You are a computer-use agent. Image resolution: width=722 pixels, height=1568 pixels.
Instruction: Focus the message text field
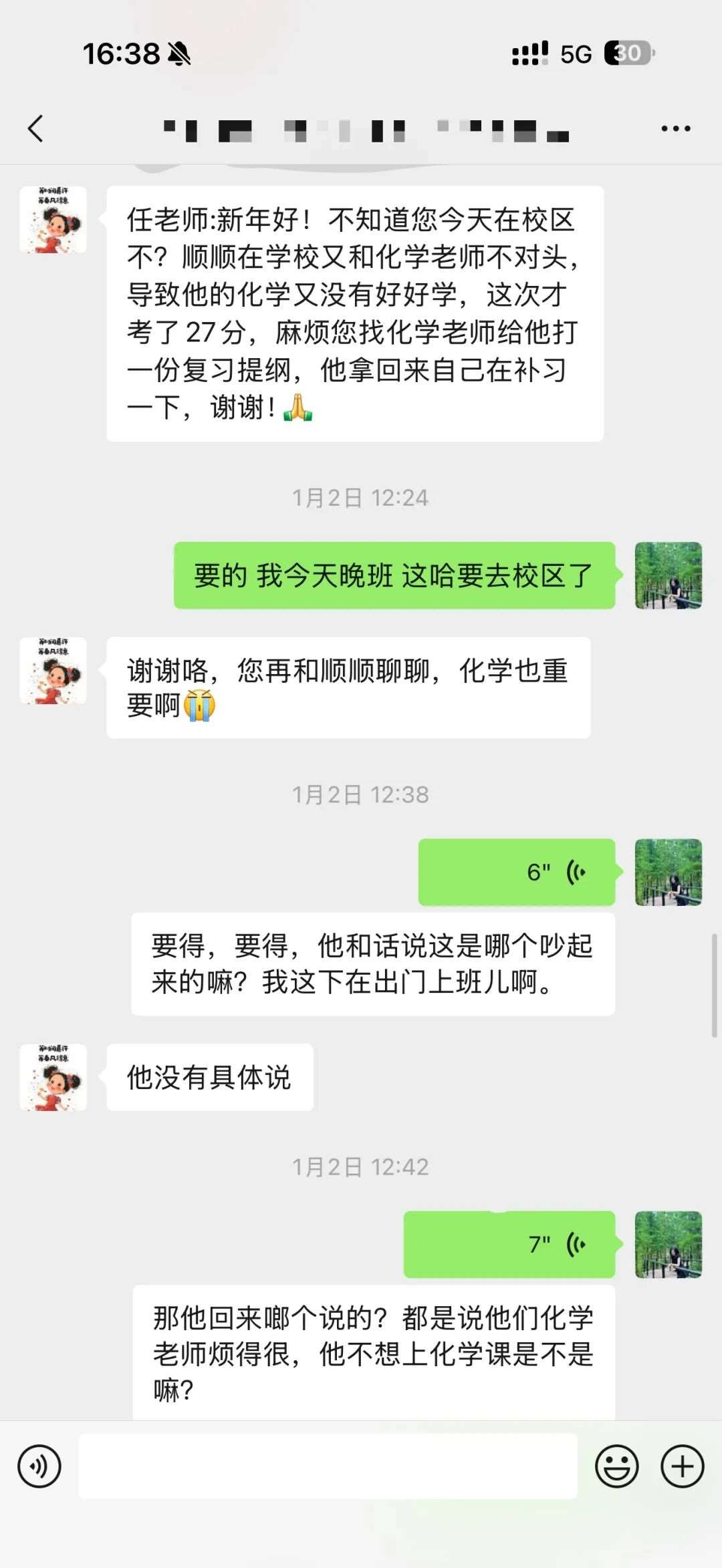pyautogui.click(x=328, y=1466)
